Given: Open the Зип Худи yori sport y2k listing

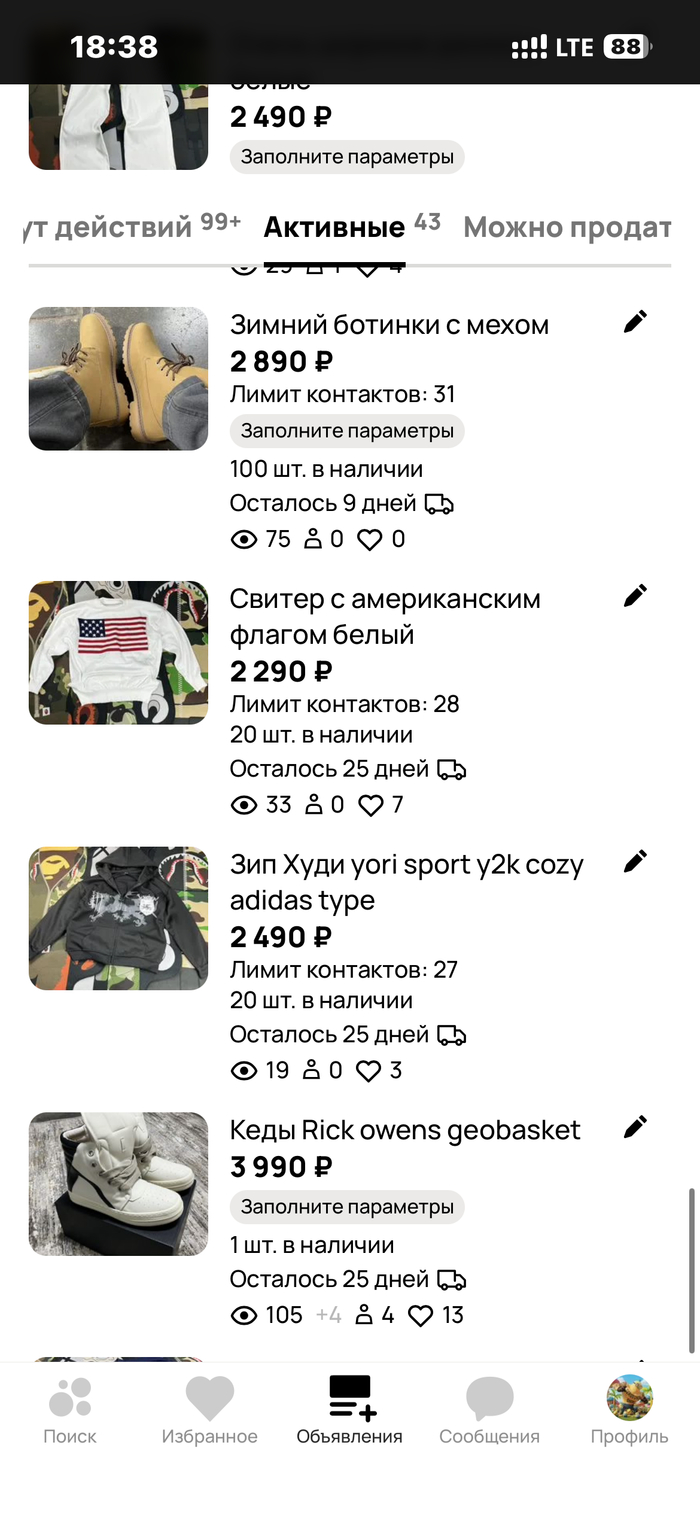Looking at the screenshot, I should coord(406,882).
